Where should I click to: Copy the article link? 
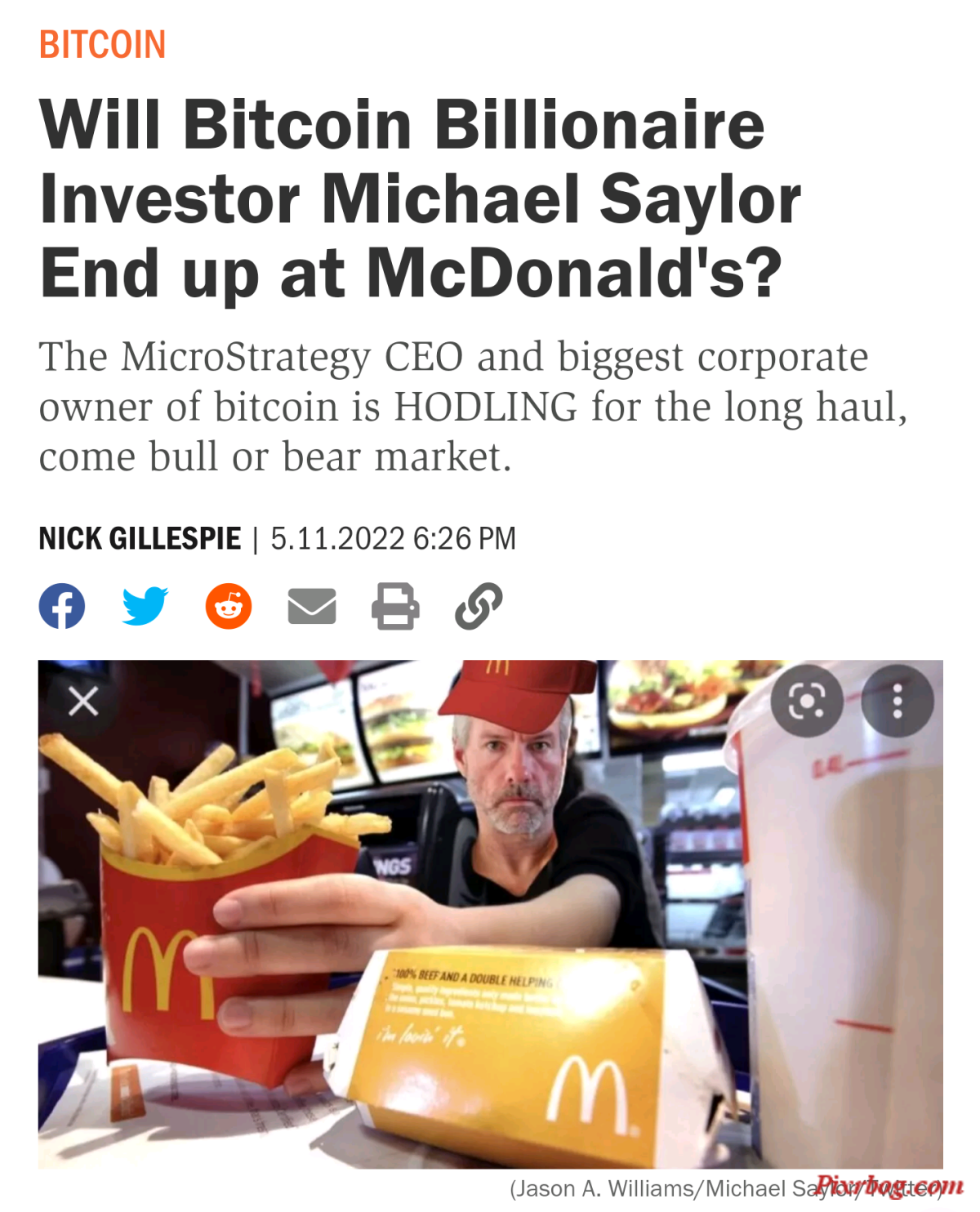[x=479, y=606]
